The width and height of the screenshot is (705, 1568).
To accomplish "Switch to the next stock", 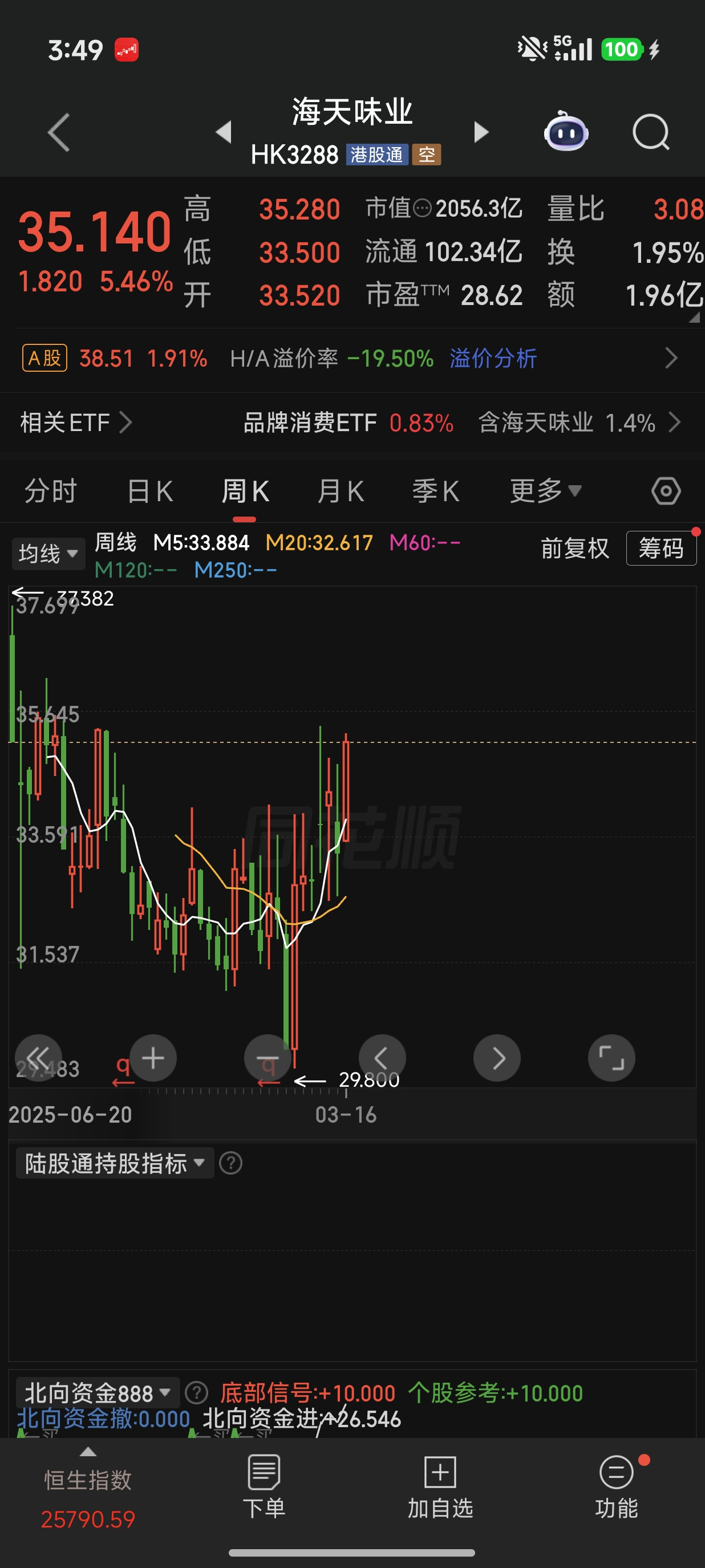I will 481,132.
